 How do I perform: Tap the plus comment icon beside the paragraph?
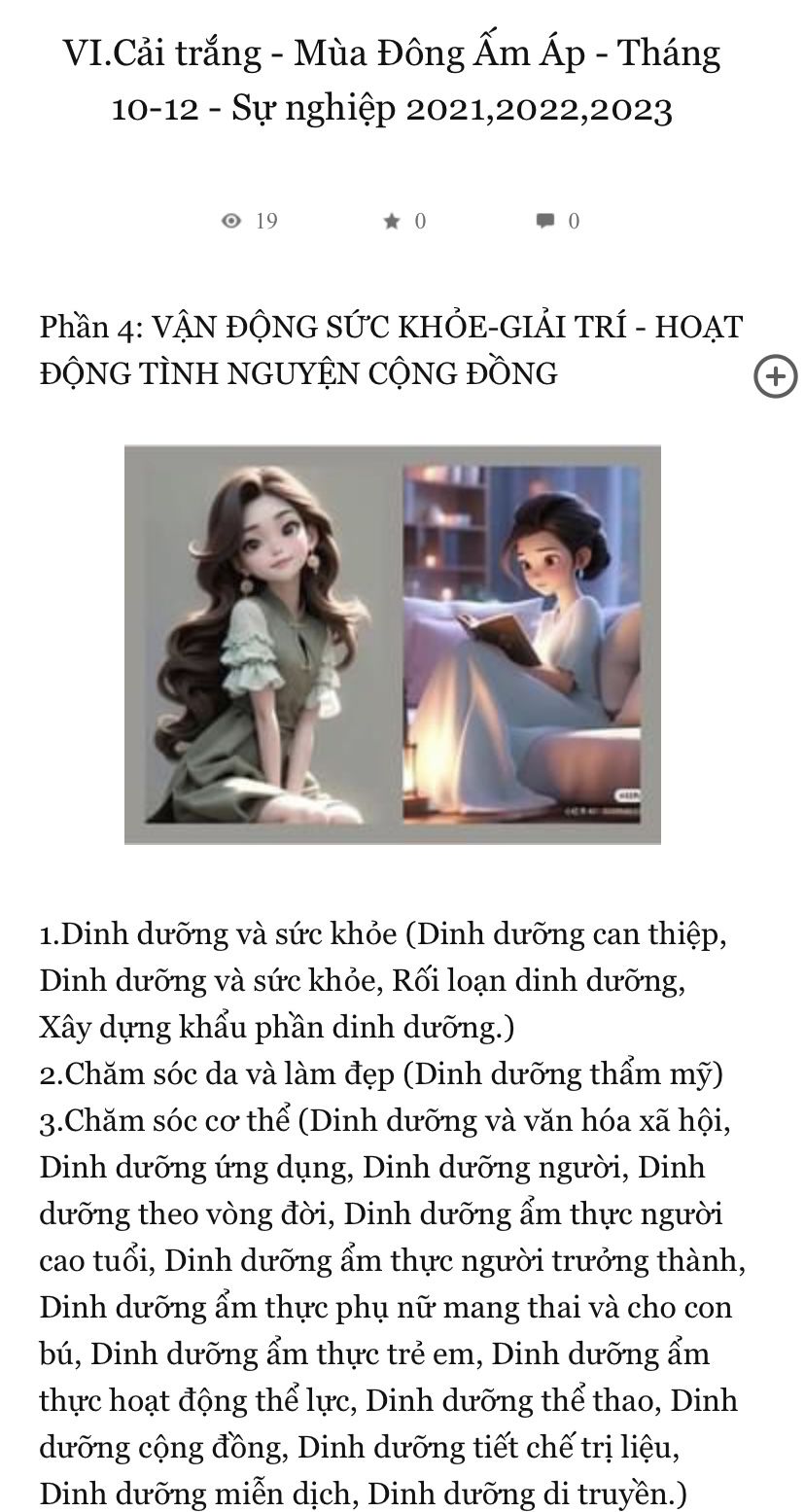tap(775, 376)
